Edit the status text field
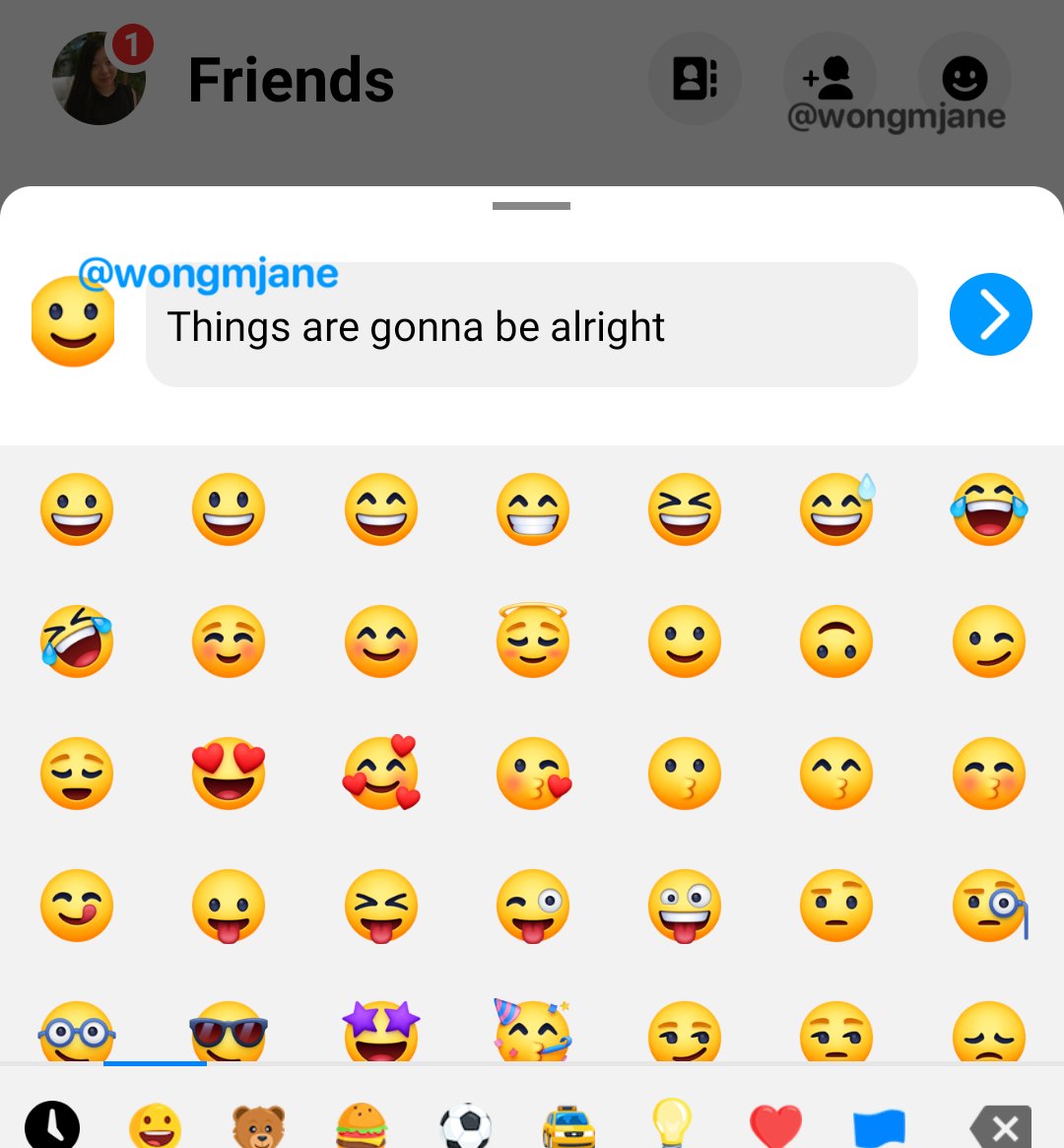 point(532,325)
